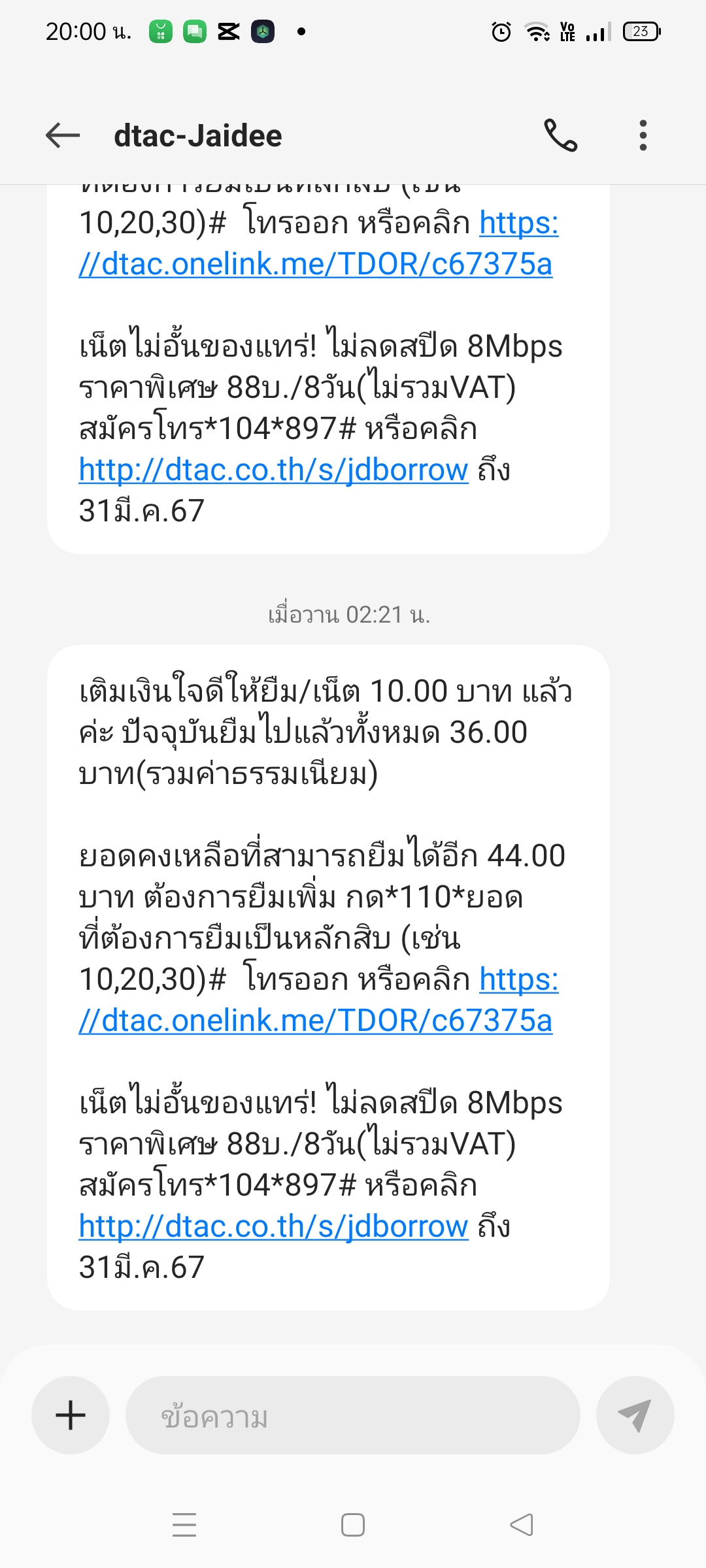
Task: Tap the plus attachment button
Action: pyautogui.click(x=71, y=1415)
